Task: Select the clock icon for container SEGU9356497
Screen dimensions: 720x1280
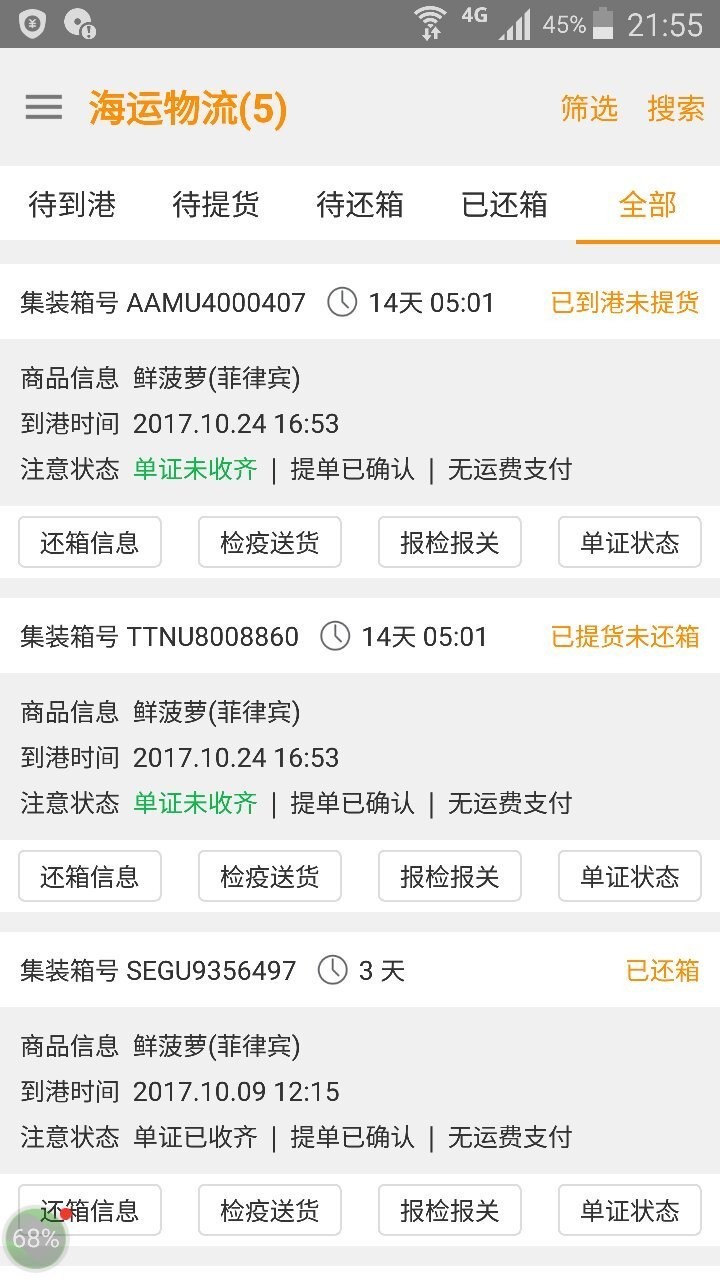Action: click(x=334, y=970)
